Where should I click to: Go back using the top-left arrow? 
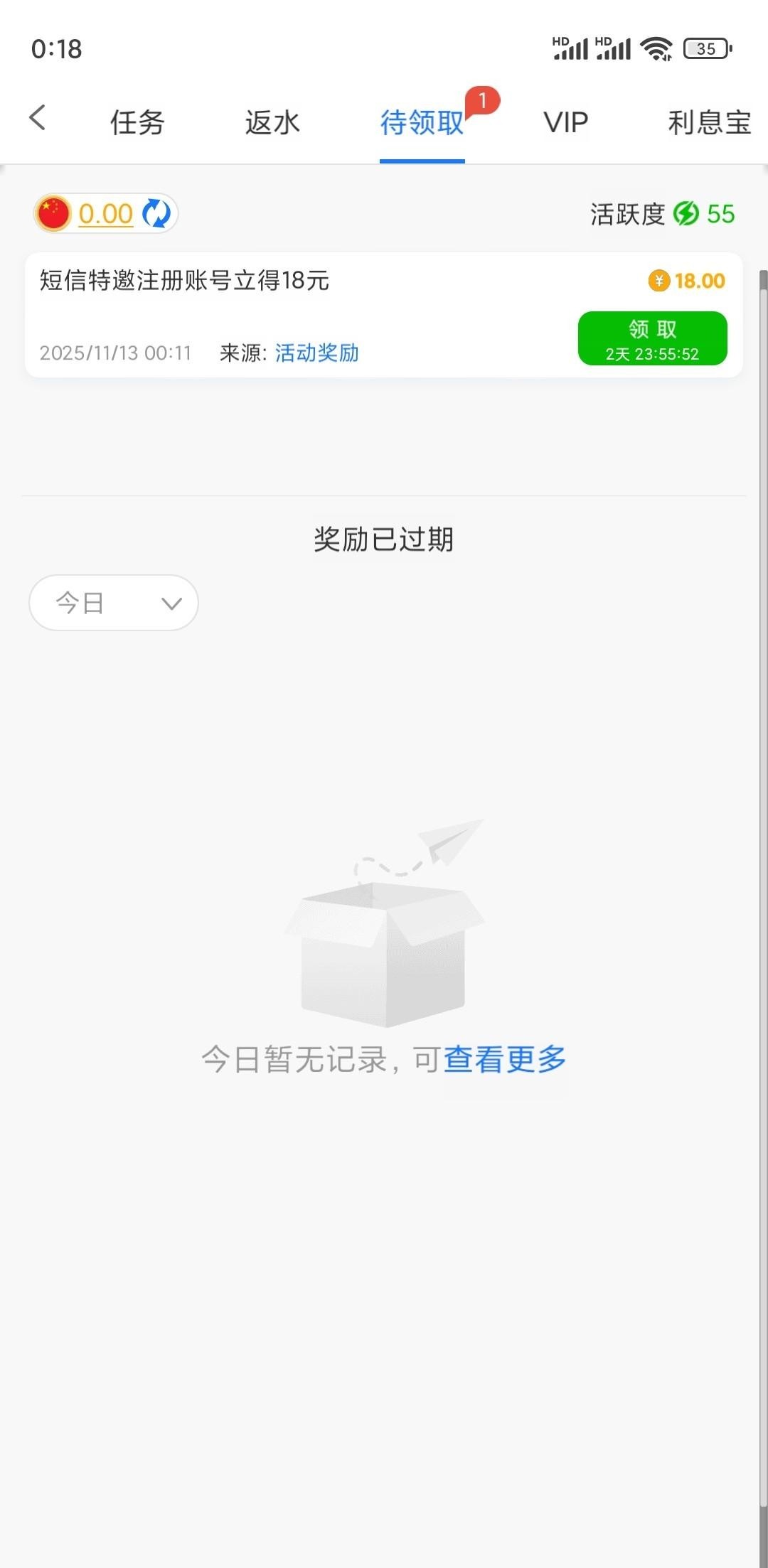click(x=38, y=119)
